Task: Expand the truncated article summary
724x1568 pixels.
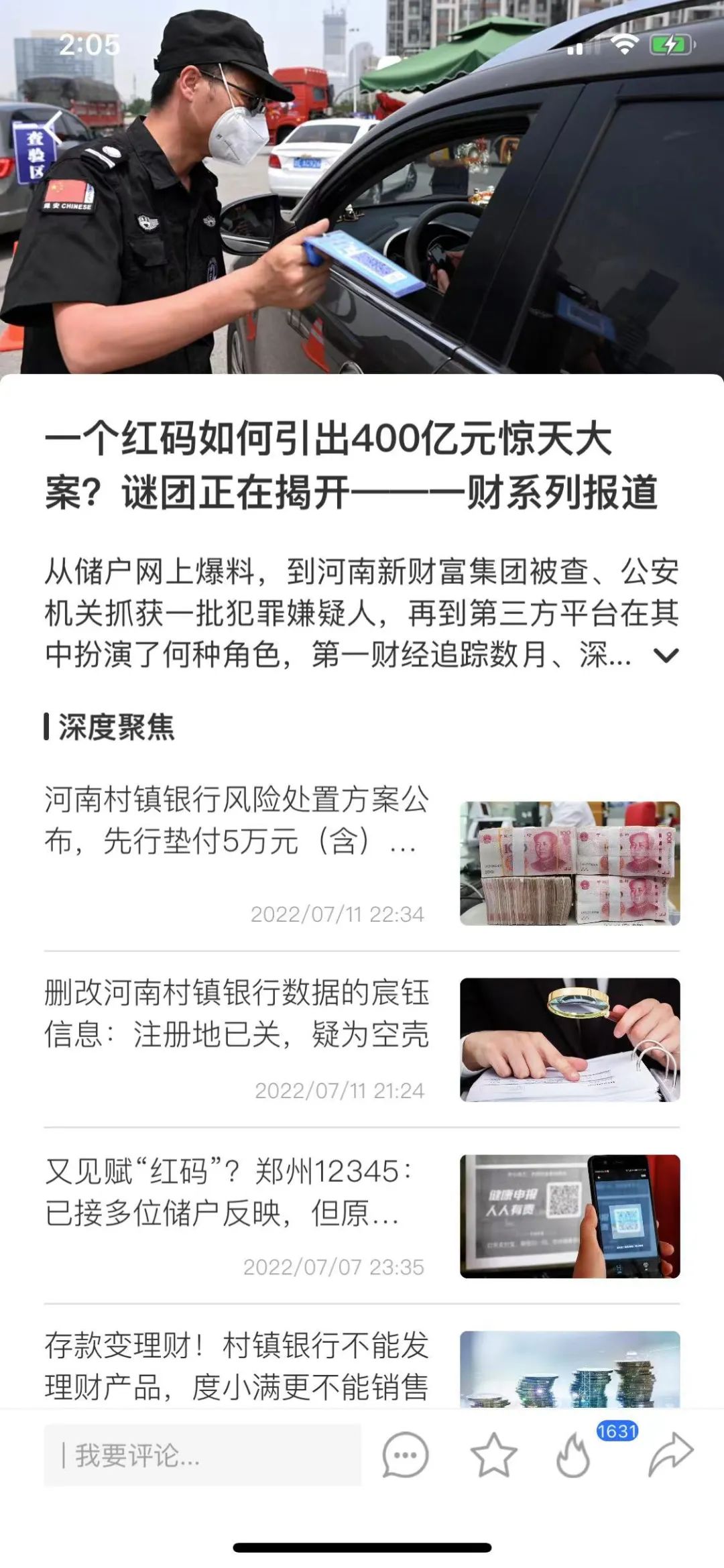Action: pos(666,656)
